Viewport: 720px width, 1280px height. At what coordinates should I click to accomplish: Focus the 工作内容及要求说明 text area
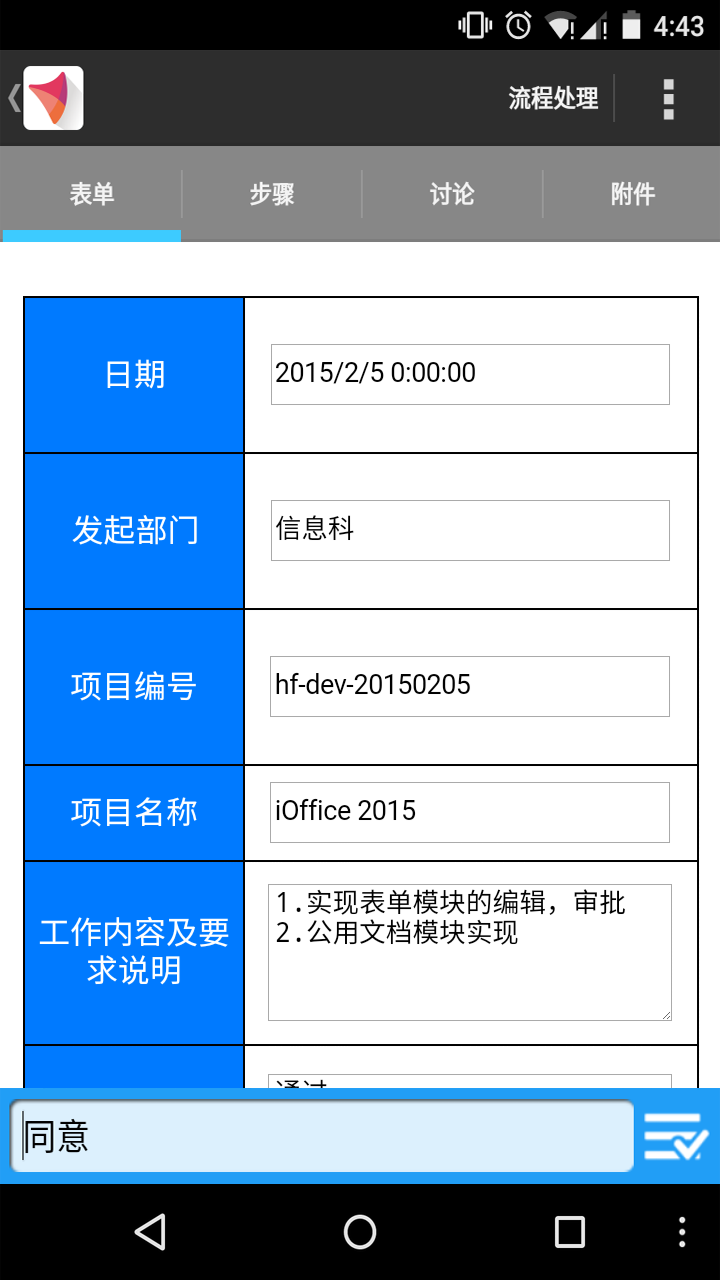click(x=470, y=952)
